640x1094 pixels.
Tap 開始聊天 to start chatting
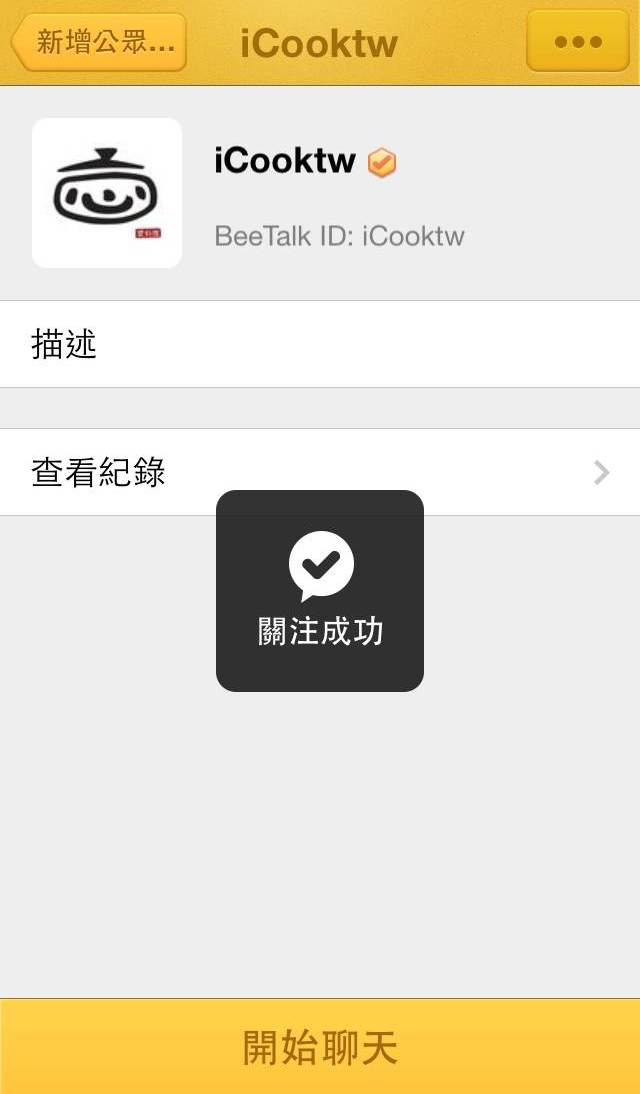click(x=320, y=1046)
